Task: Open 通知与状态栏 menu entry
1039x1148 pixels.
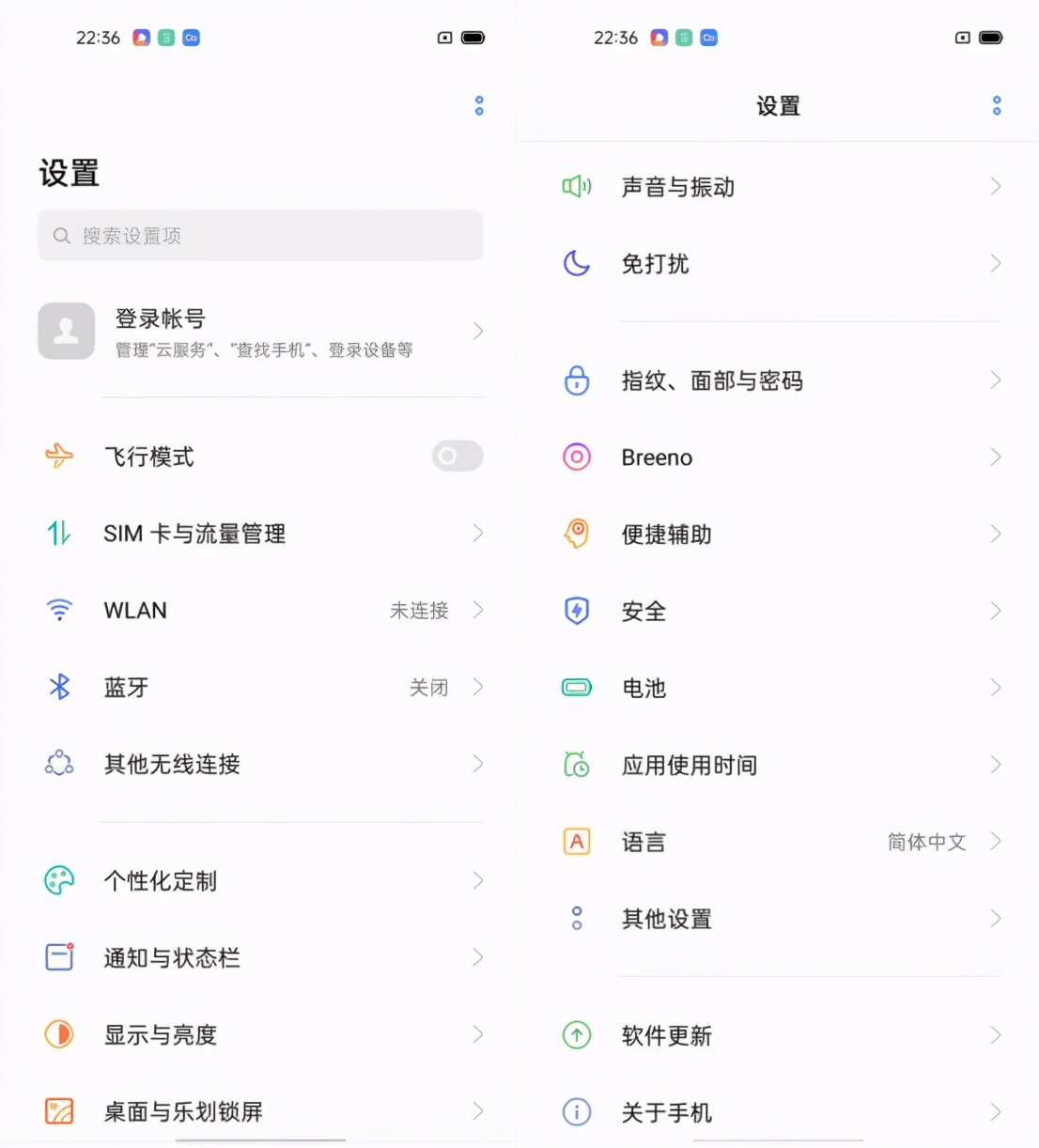Action: (x=260, y=957)
